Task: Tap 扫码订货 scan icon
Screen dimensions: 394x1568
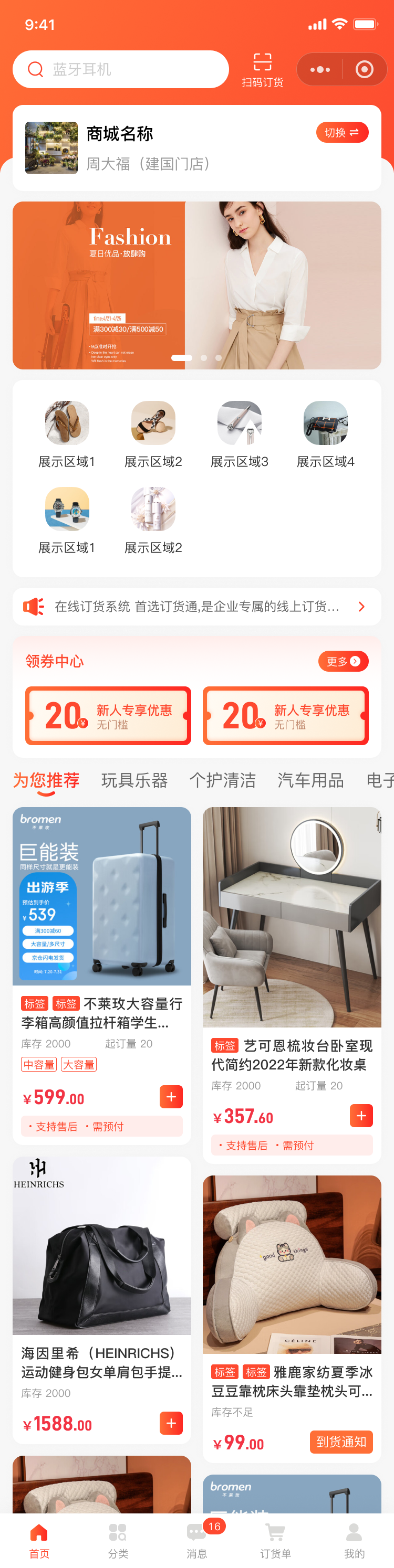Action: tap(262, 69)
